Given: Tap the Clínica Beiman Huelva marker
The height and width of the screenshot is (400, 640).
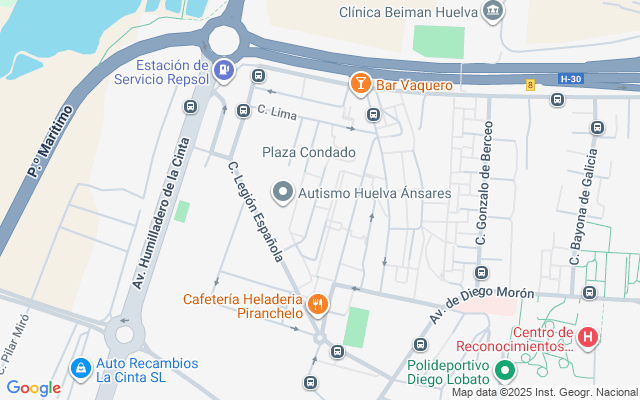Looking at the screenshot, I should pyautogui.click(x=492, y=13).
